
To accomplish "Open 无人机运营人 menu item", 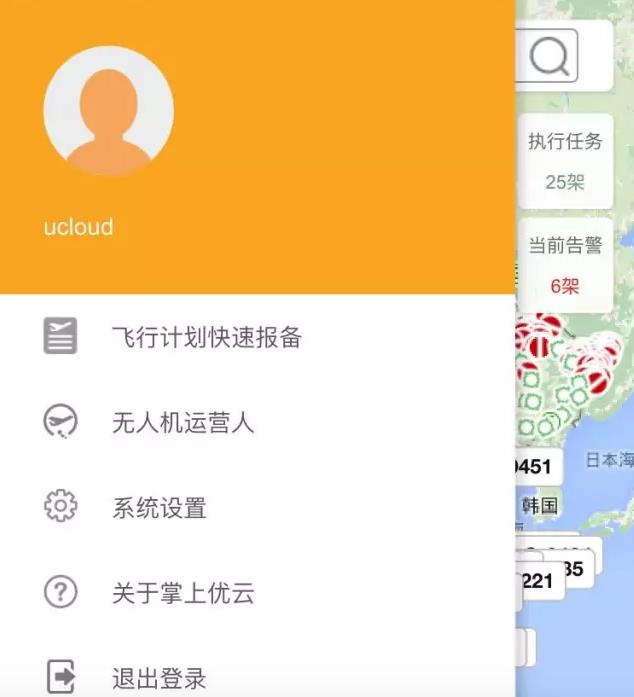I will 183,422.
